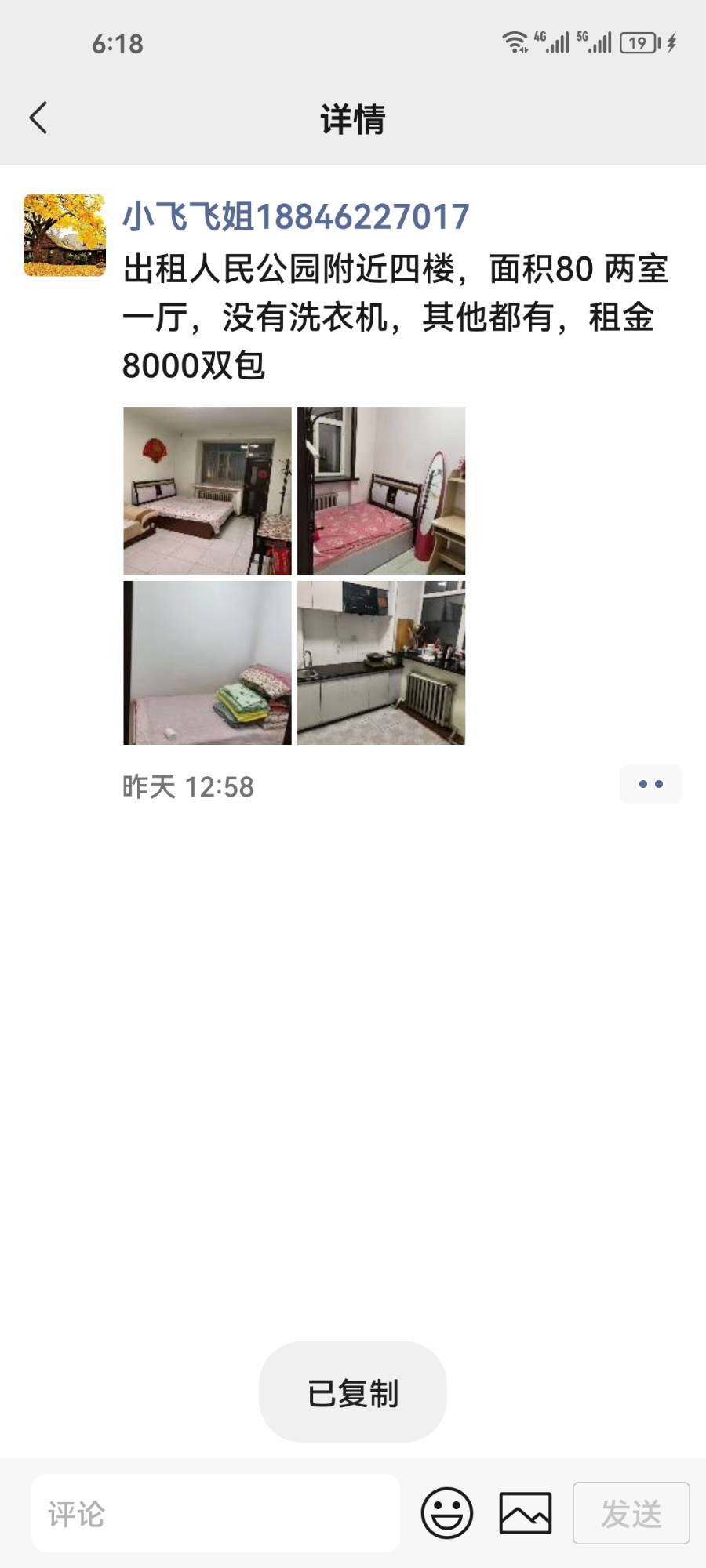Go back from the 详情 page
706x1568 pixels.
pos(38,118)
